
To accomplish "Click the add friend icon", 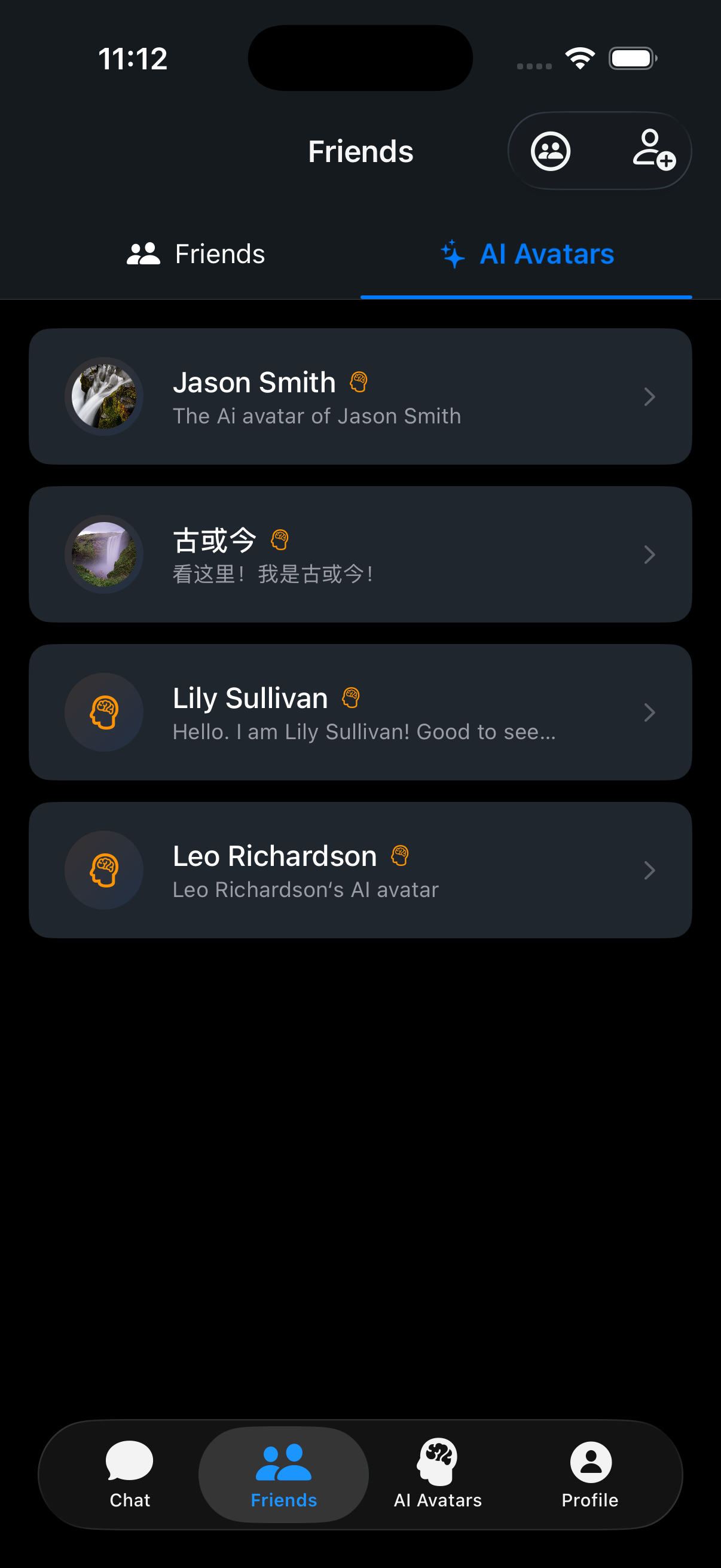I will tap(652, 151).
